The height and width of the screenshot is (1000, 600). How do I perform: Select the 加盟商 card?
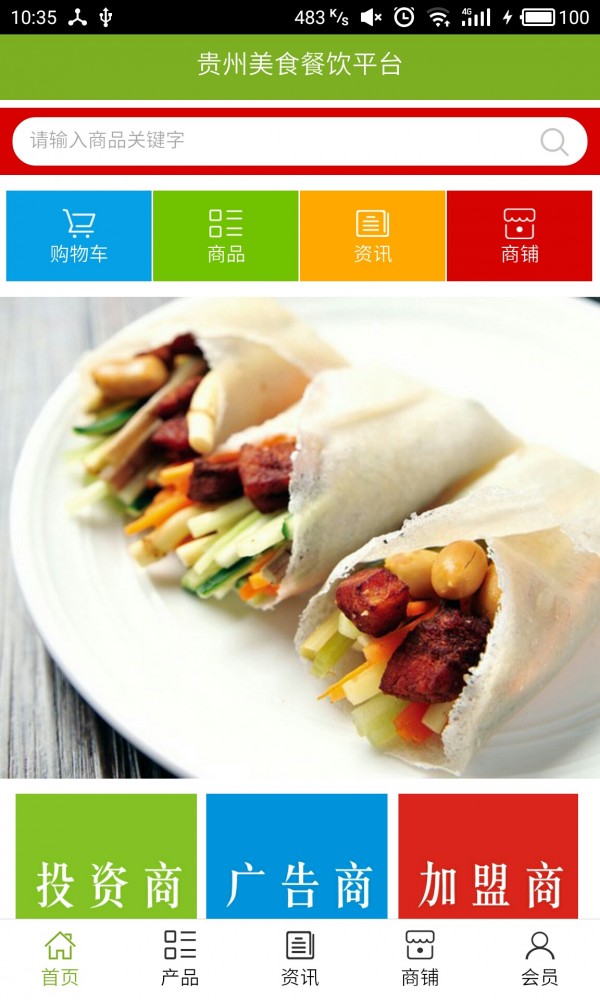click(x=488, y=857)
